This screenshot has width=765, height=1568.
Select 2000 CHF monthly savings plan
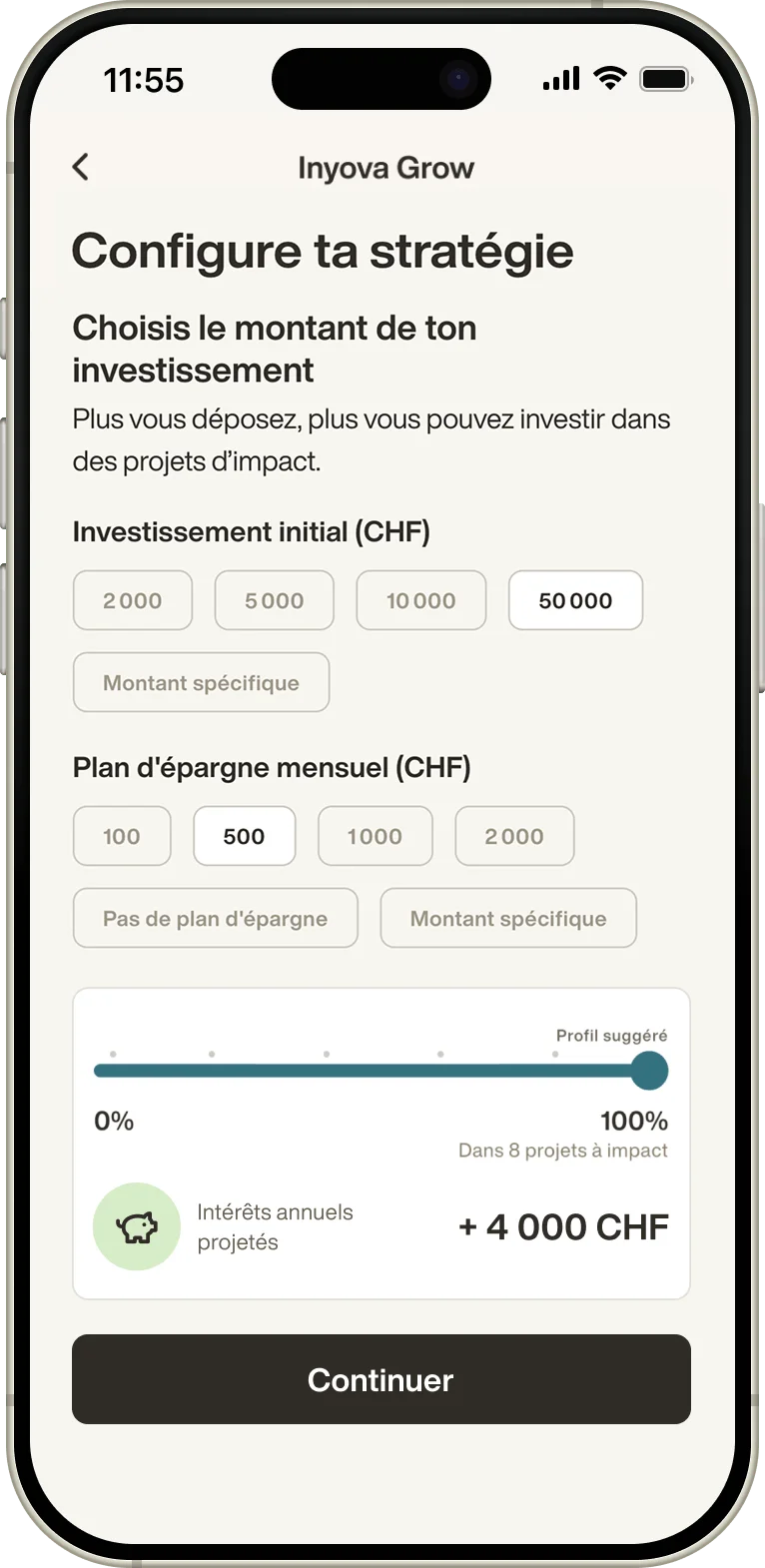click(514, 836)
